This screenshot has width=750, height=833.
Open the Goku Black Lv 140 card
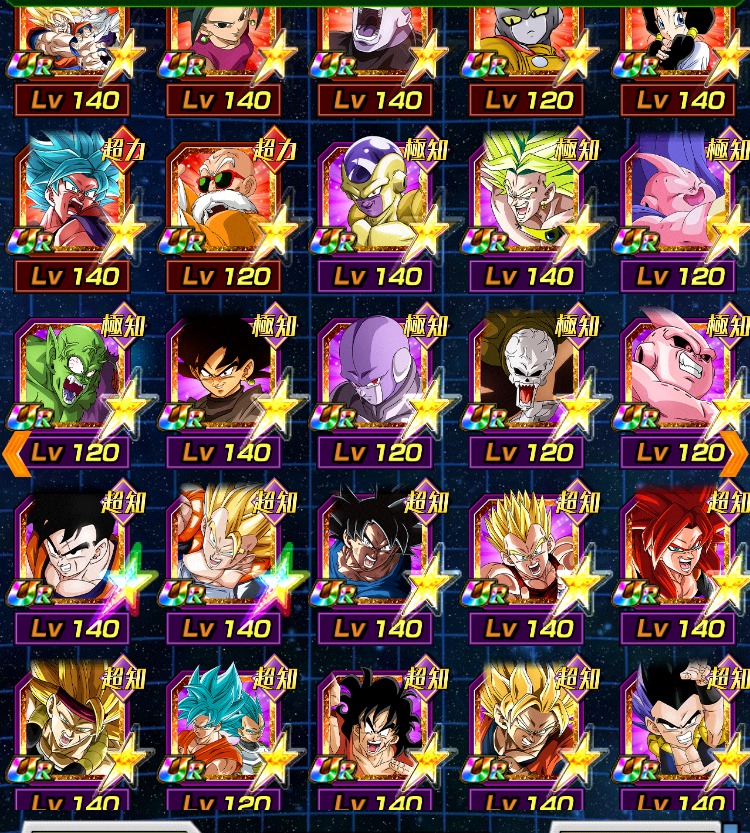tap(222, 380)
